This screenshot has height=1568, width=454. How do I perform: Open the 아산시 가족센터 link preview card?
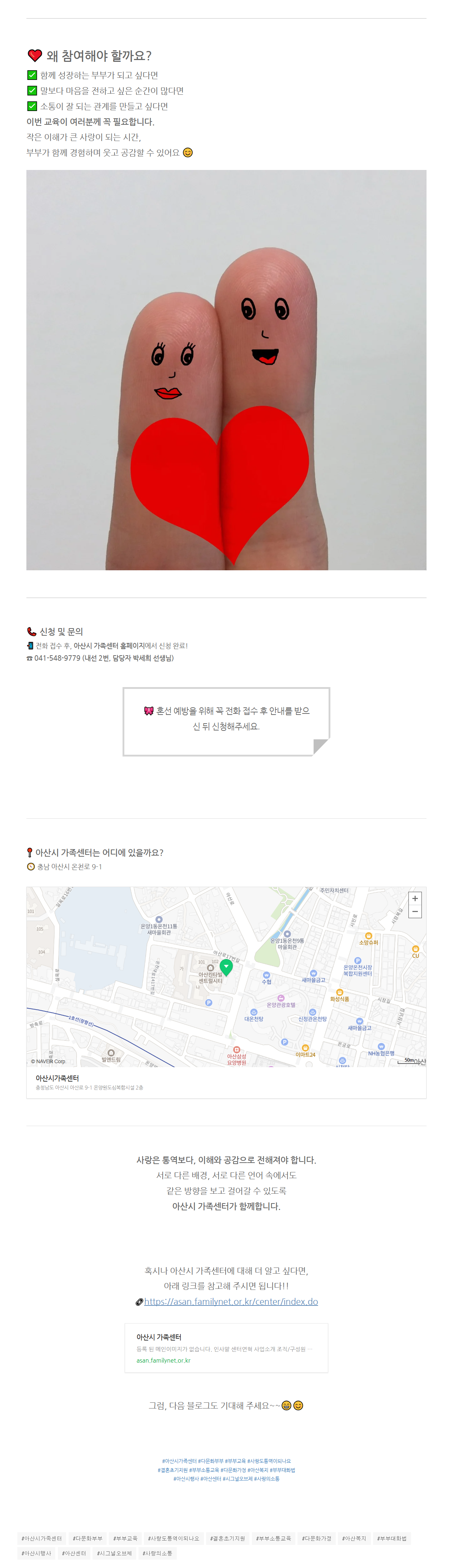pos(226,1348)
